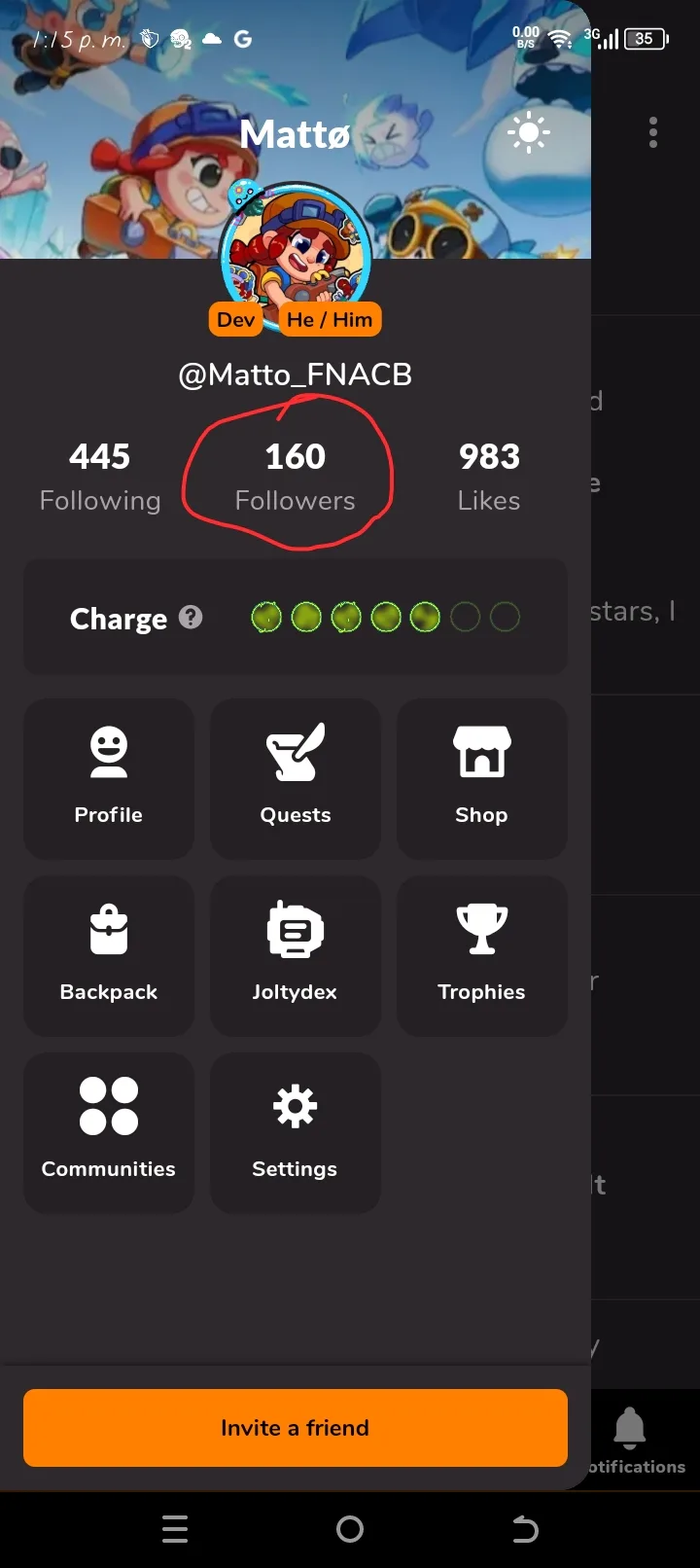Tap the system home button

tap(350, 1530)
